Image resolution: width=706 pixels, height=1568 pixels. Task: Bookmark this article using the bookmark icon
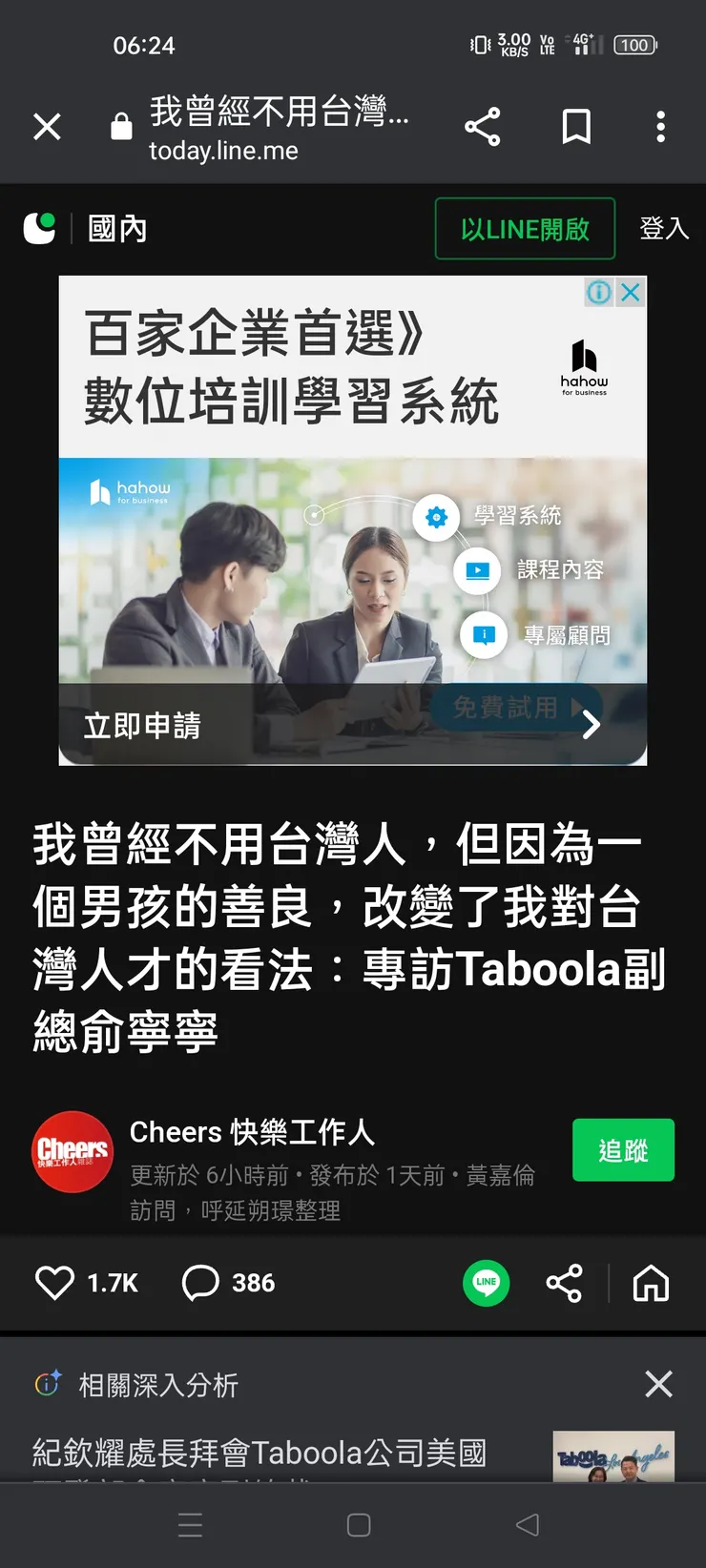[x=574, y=126]
